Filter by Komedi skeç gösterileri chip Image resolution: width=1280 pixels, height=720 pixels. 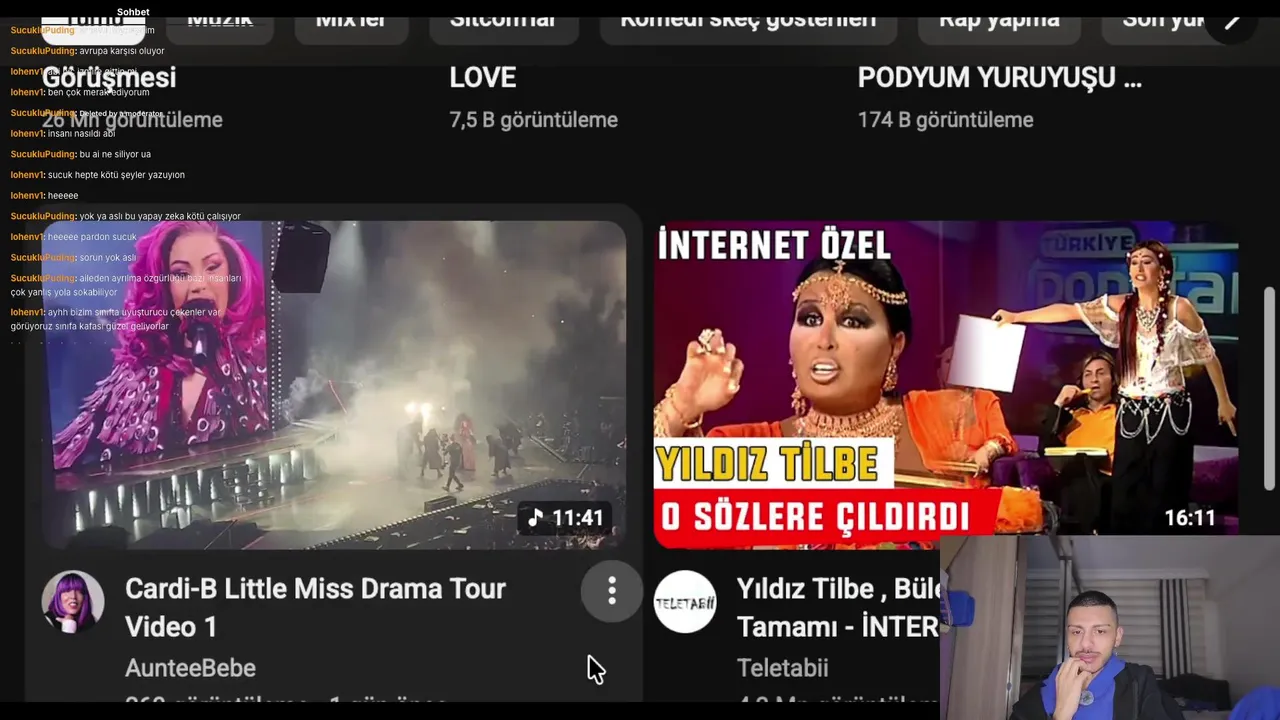[747, 22]
